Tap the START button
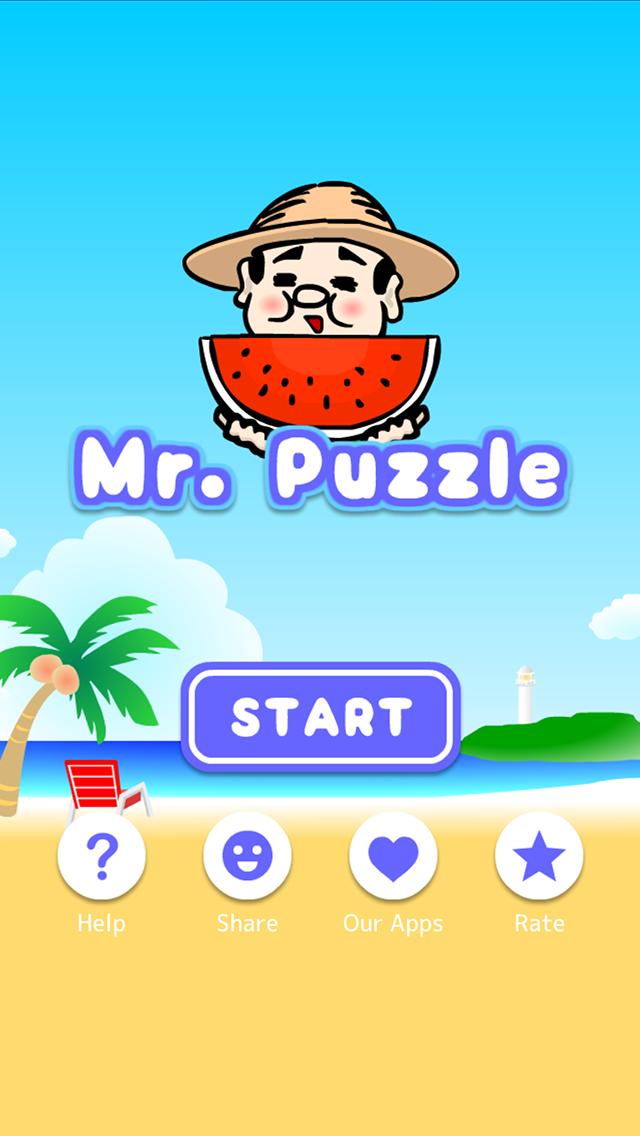Image resolution: width=640 pixels, height=1136 pixels. click(x=320, y=716)
